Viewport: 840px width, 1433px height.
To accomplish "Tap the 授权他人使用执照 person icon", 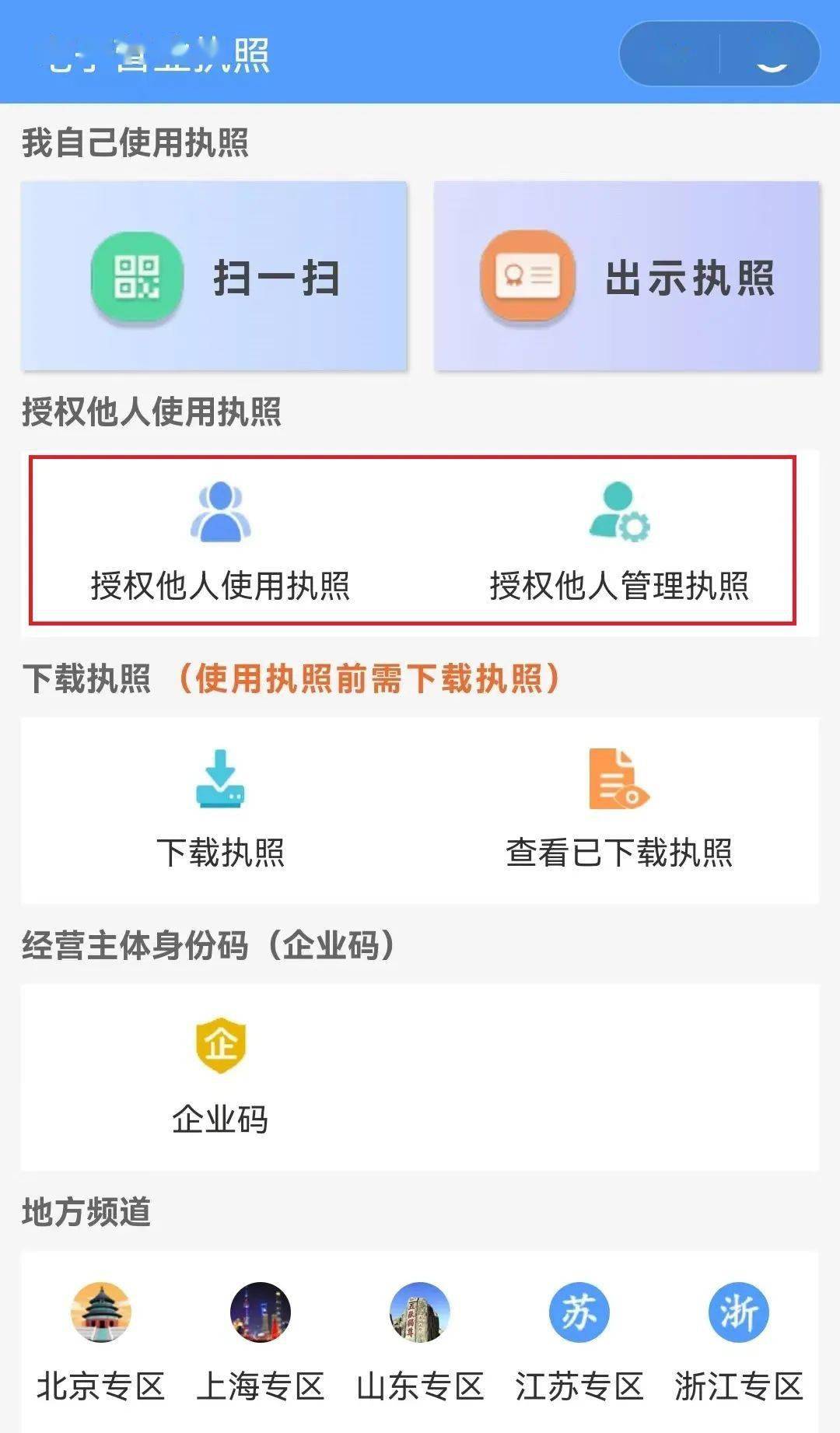I will click(x=220, y=513).
